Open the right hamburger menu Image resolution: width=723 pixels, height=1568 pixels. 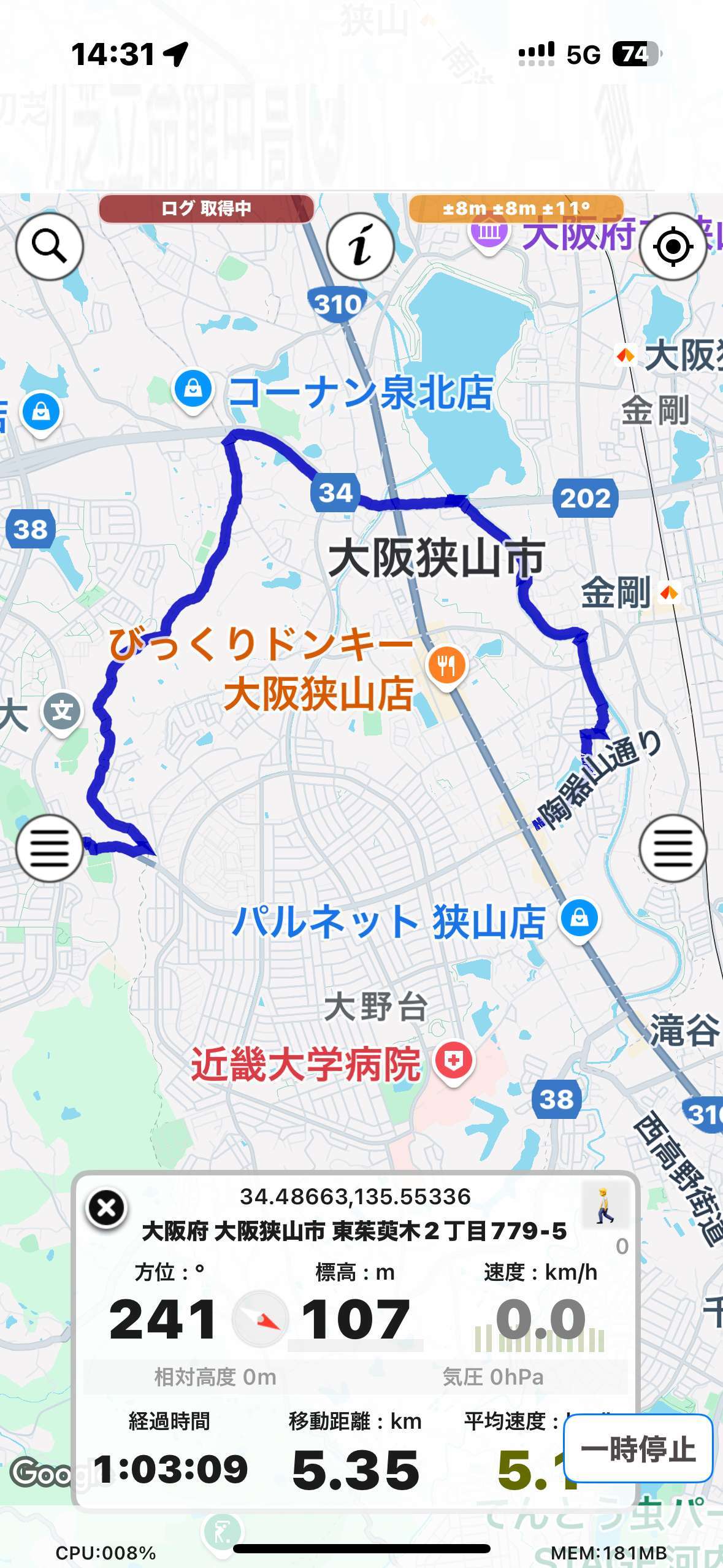673,848
